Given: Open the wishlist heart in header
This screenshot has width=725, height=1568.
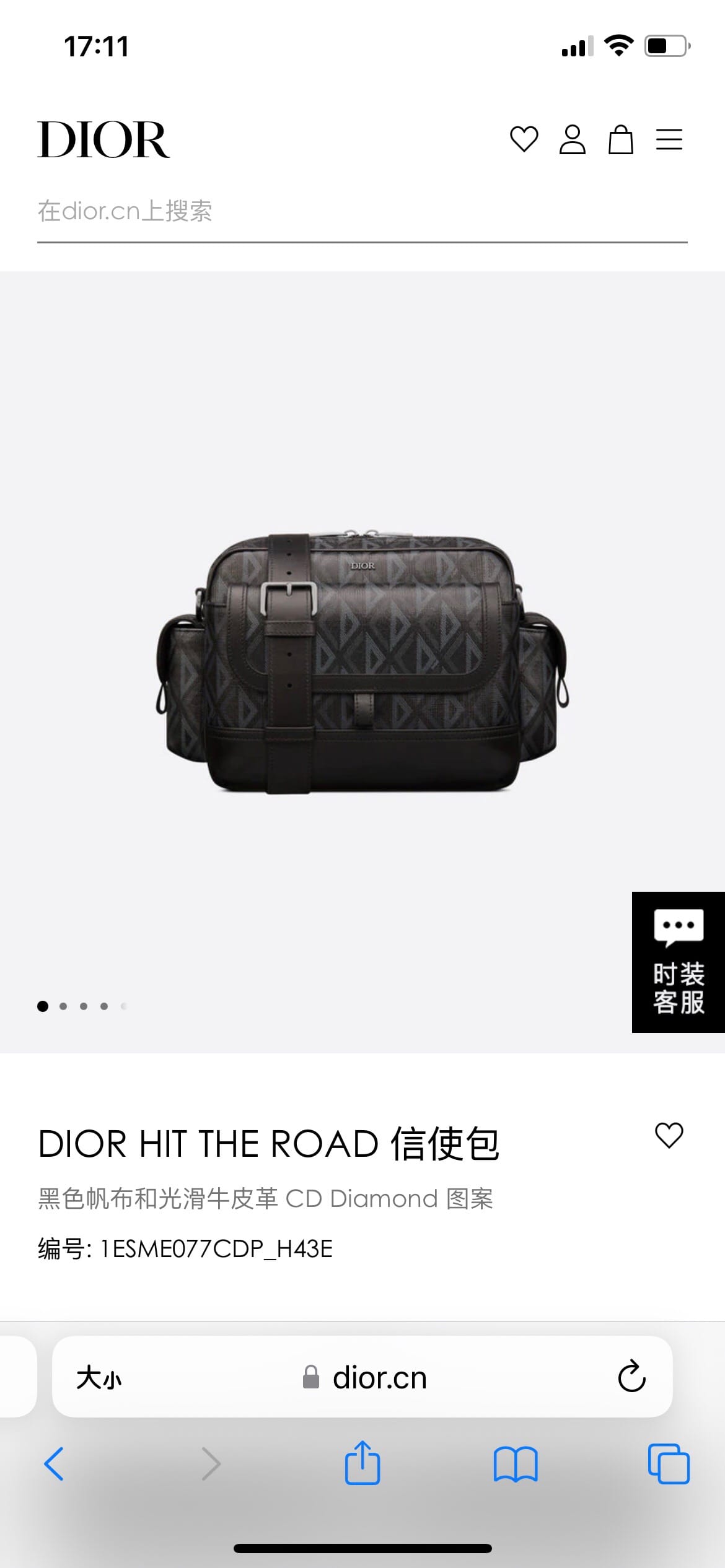Looking at the screenshot, I should 524,139.
